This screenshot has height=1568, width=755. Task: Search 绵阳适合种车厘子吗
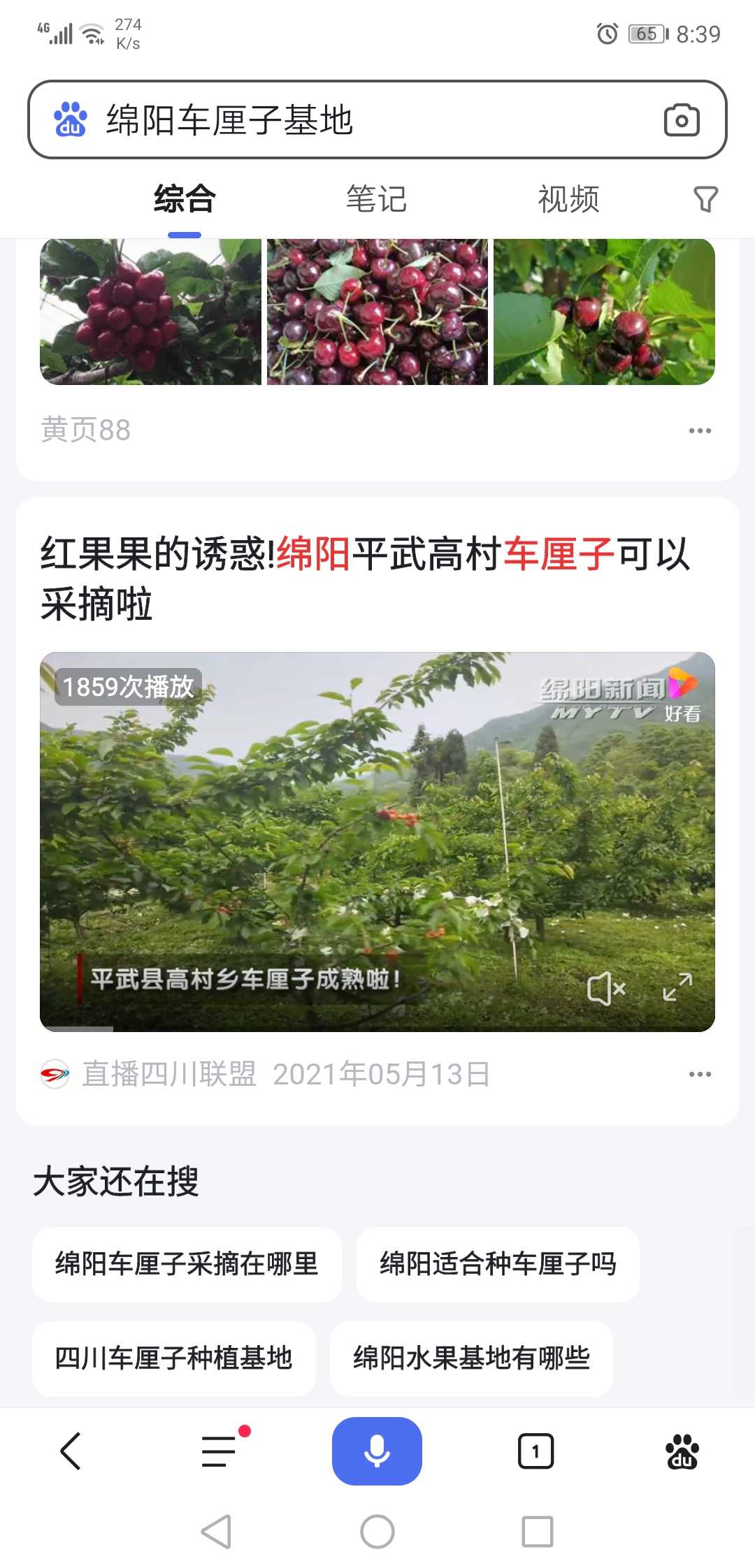498,1264
